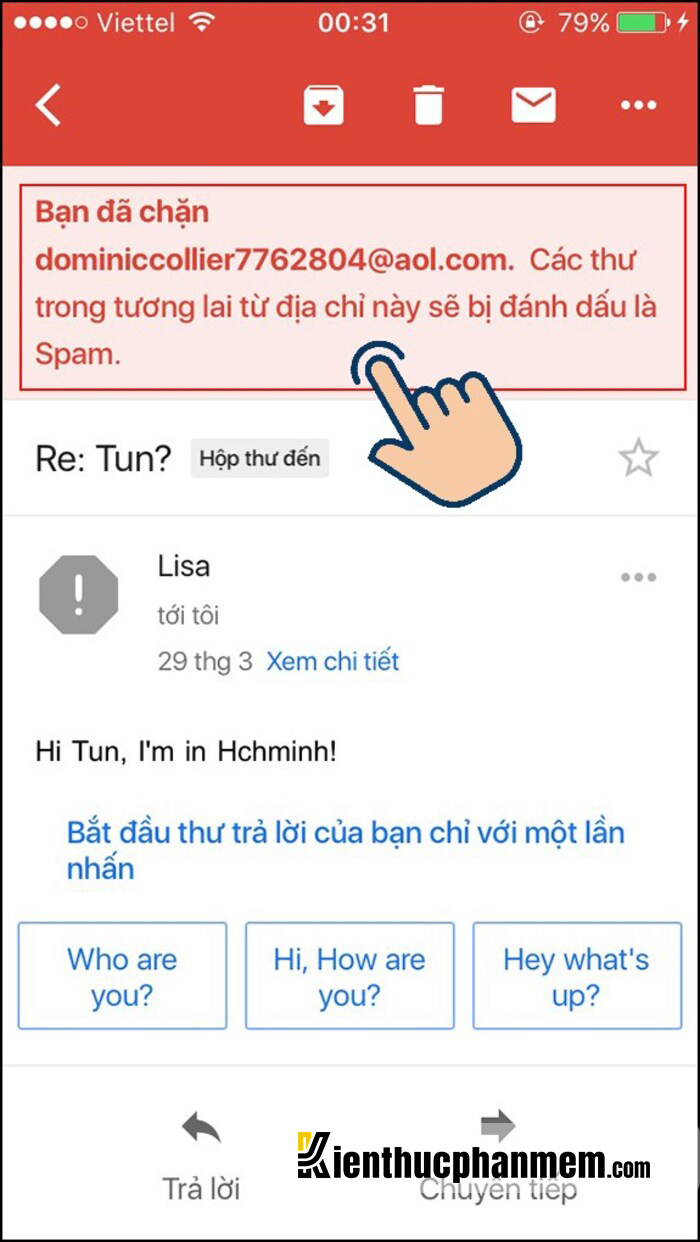Open the top bar overflow menu
700x1242 pixels.
coord(638,105)
